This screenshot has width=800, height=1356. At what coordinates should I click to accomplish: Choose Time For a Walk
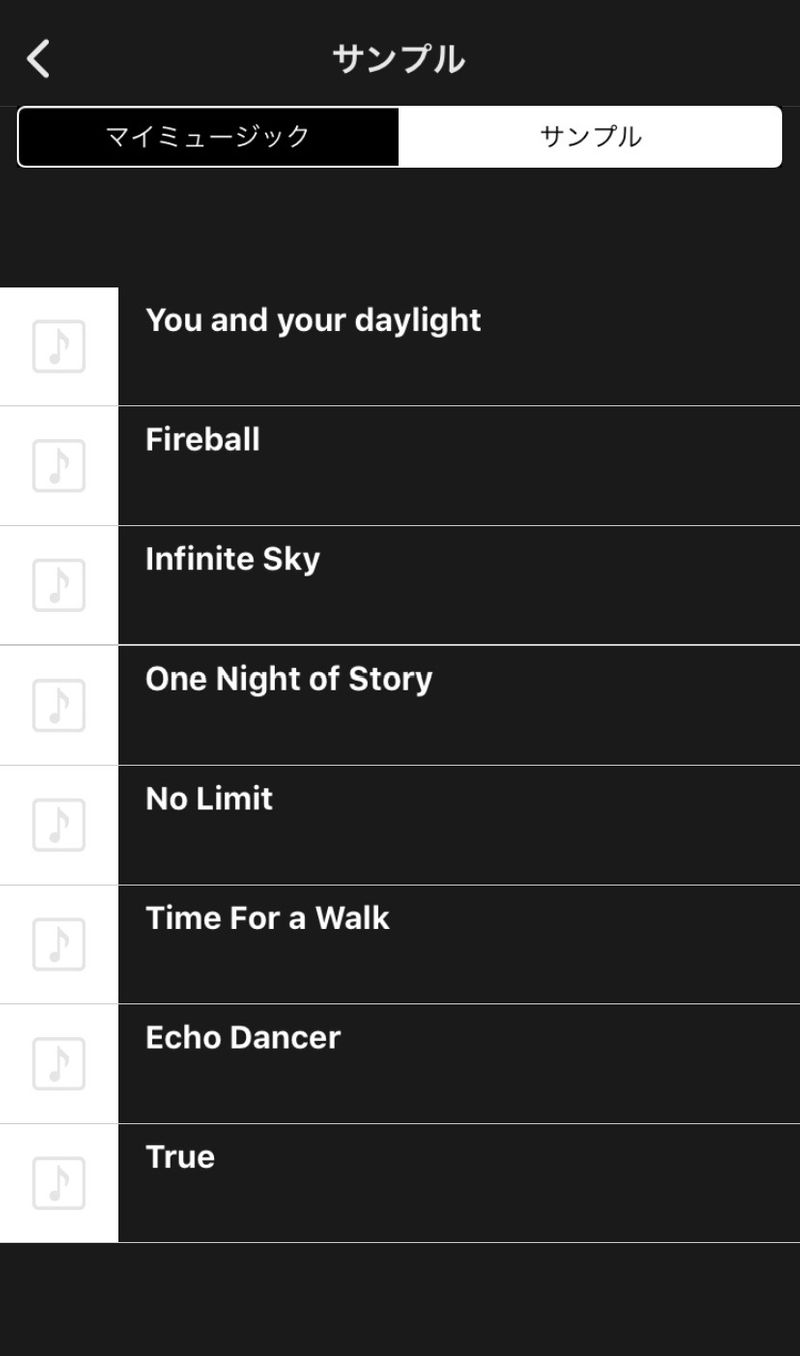click(267, 918)
